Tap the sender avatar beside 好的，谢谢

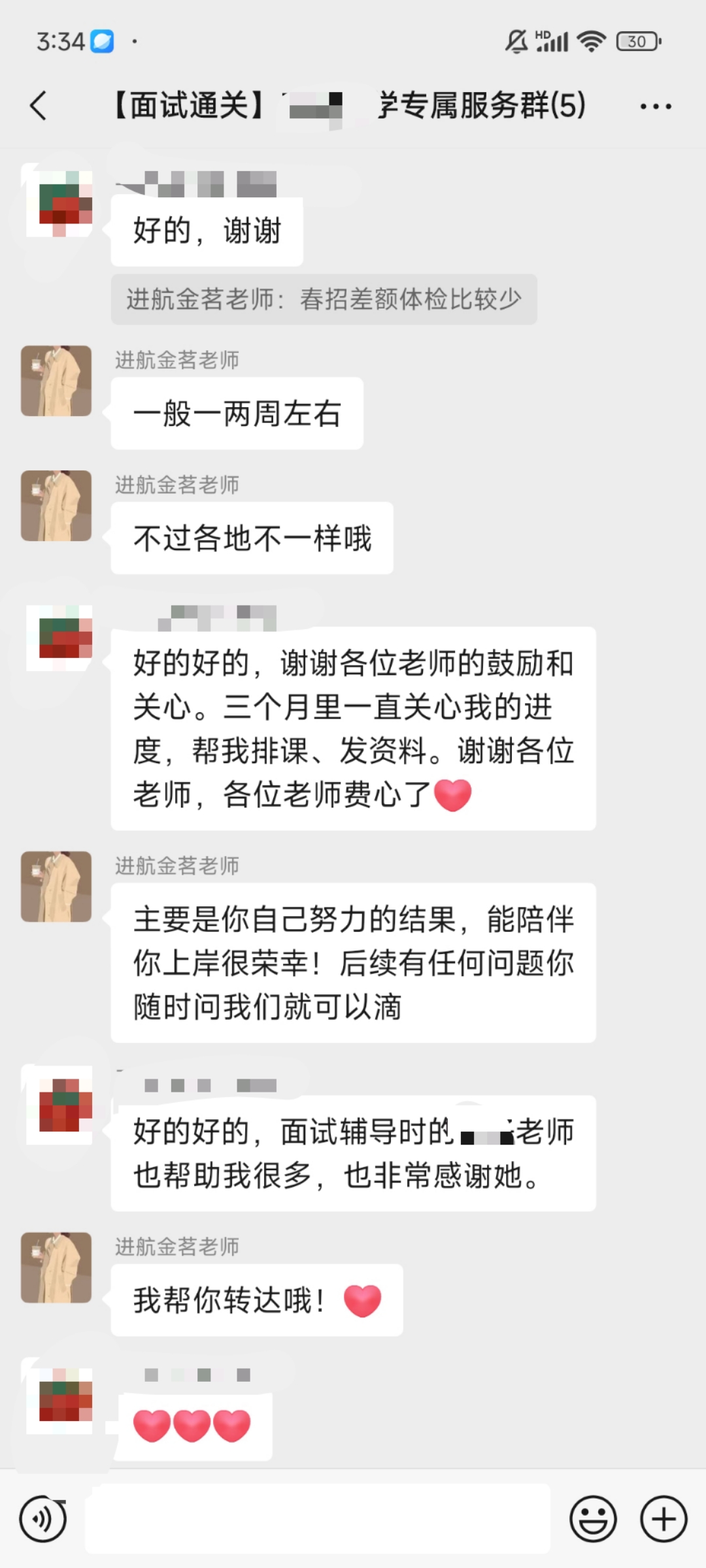(x=59, y=204)
